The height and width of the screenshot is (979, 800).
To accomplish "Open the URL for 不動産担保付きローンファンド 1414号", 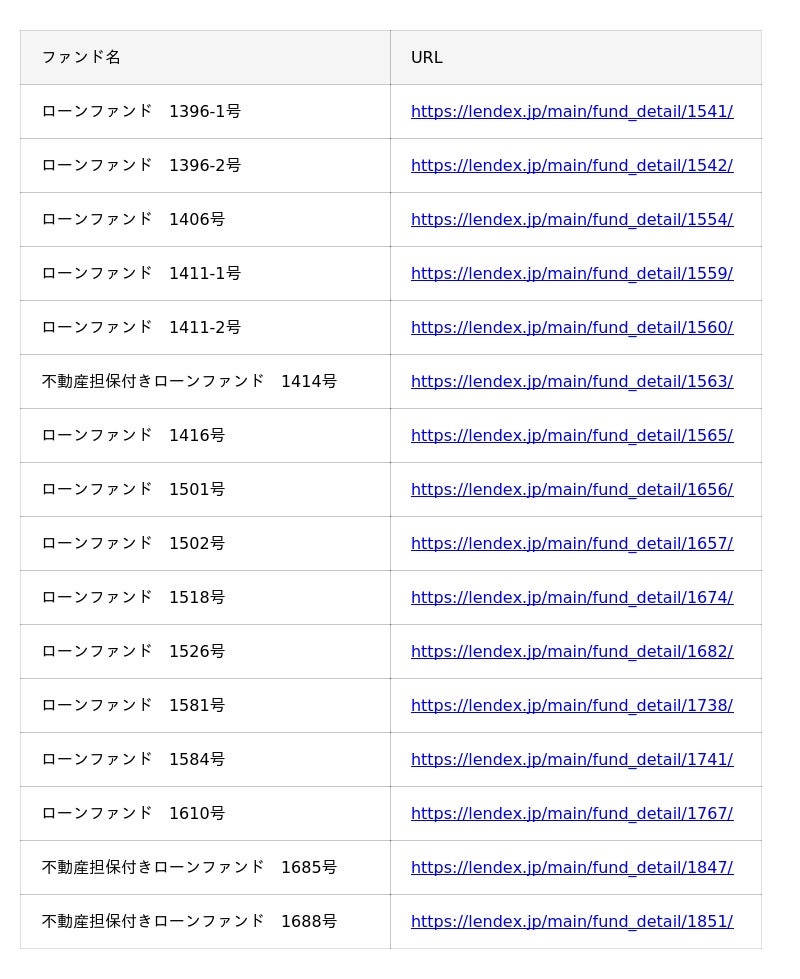I will (571, 382).
